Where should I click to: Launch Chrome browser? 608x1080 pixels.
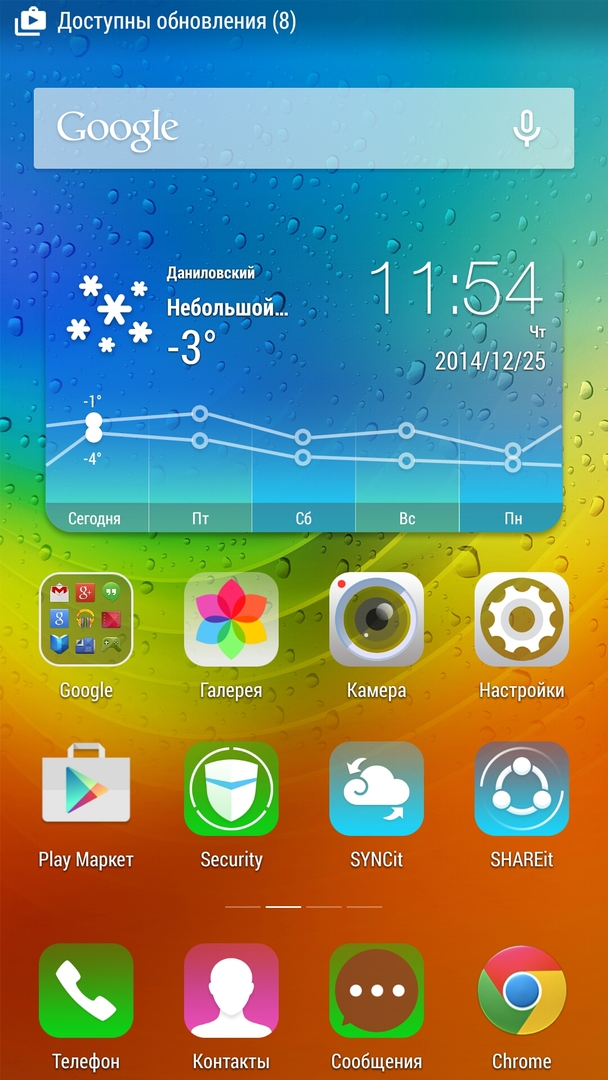point(521,991)
